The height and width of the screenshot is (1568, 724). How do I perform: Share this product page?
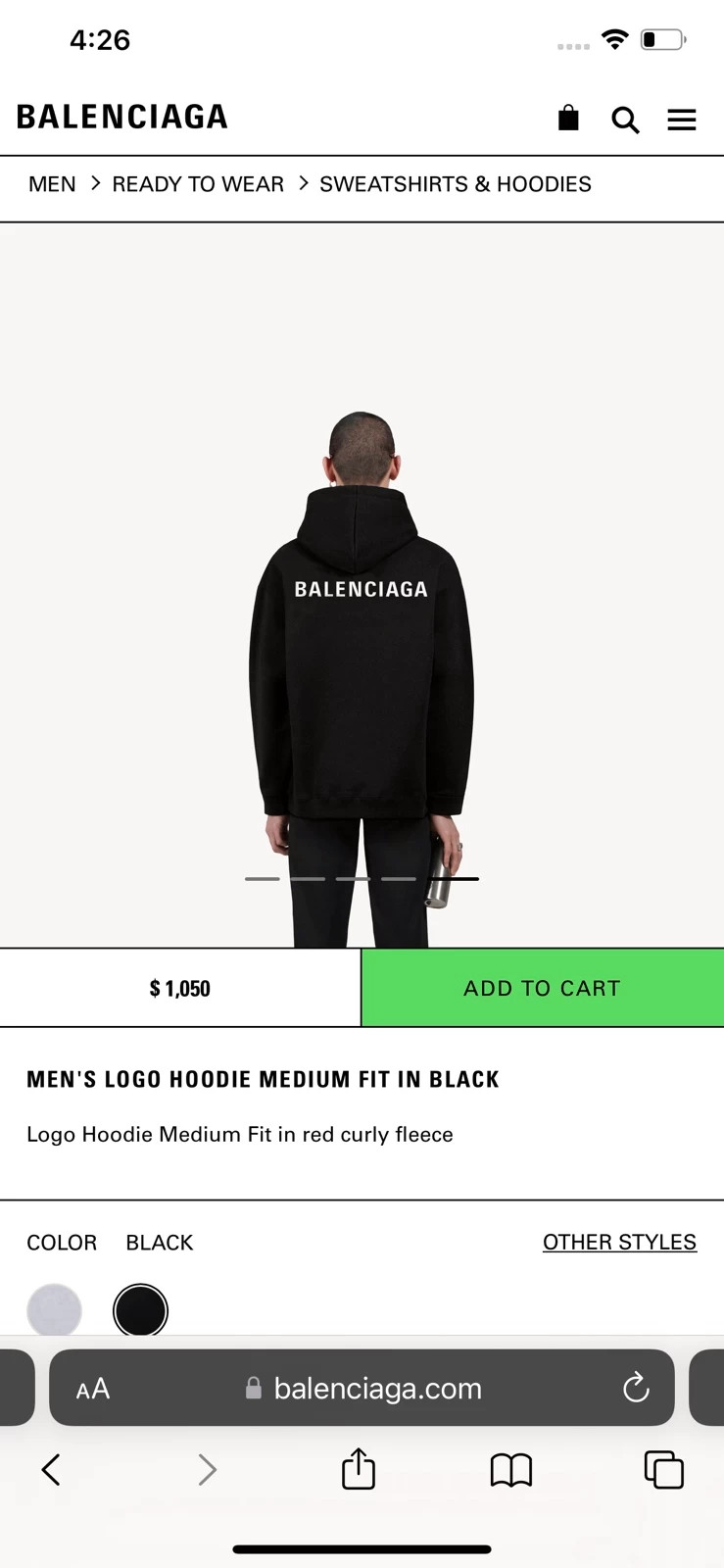coord(359,1468)
